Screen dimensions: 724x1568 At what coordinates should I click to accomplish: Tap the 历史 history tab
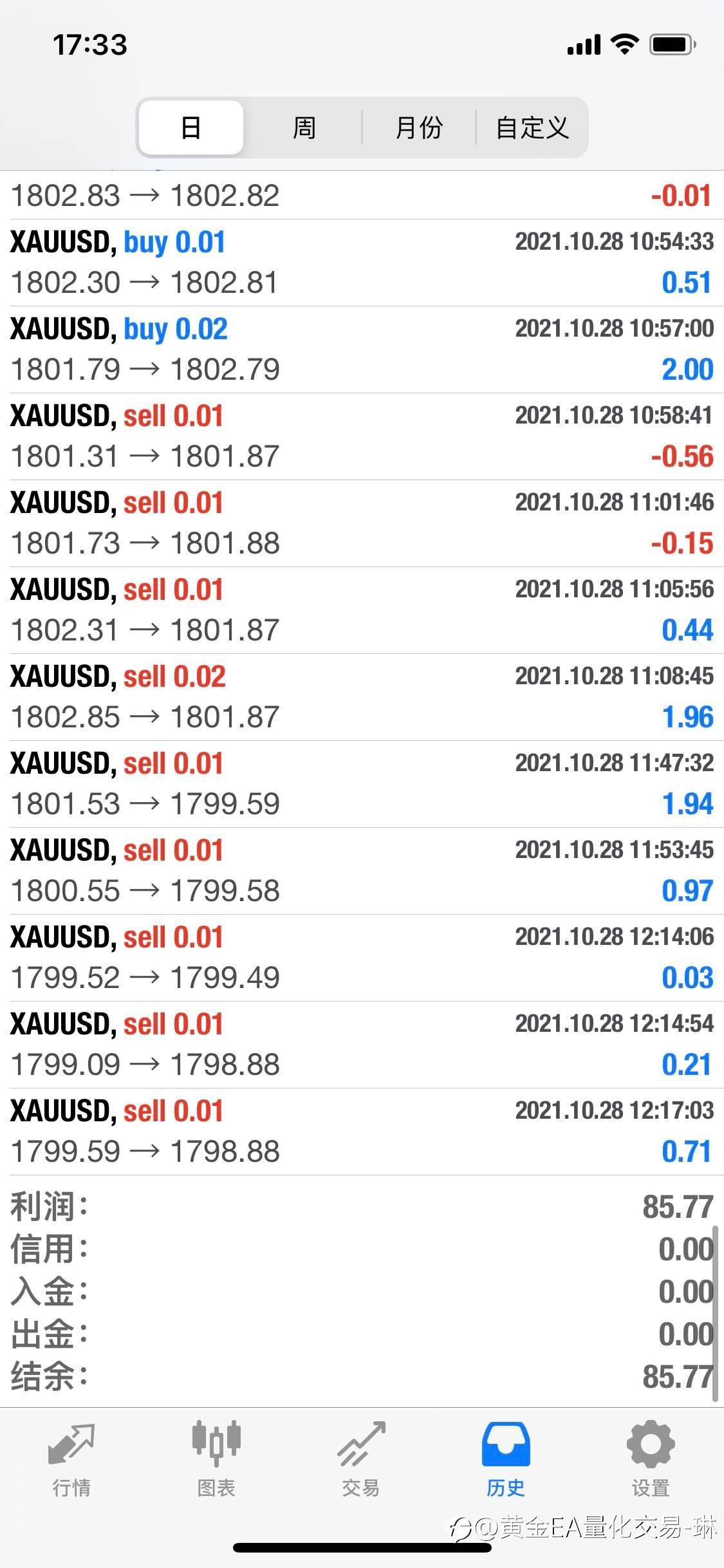[x=506, y=1459]
